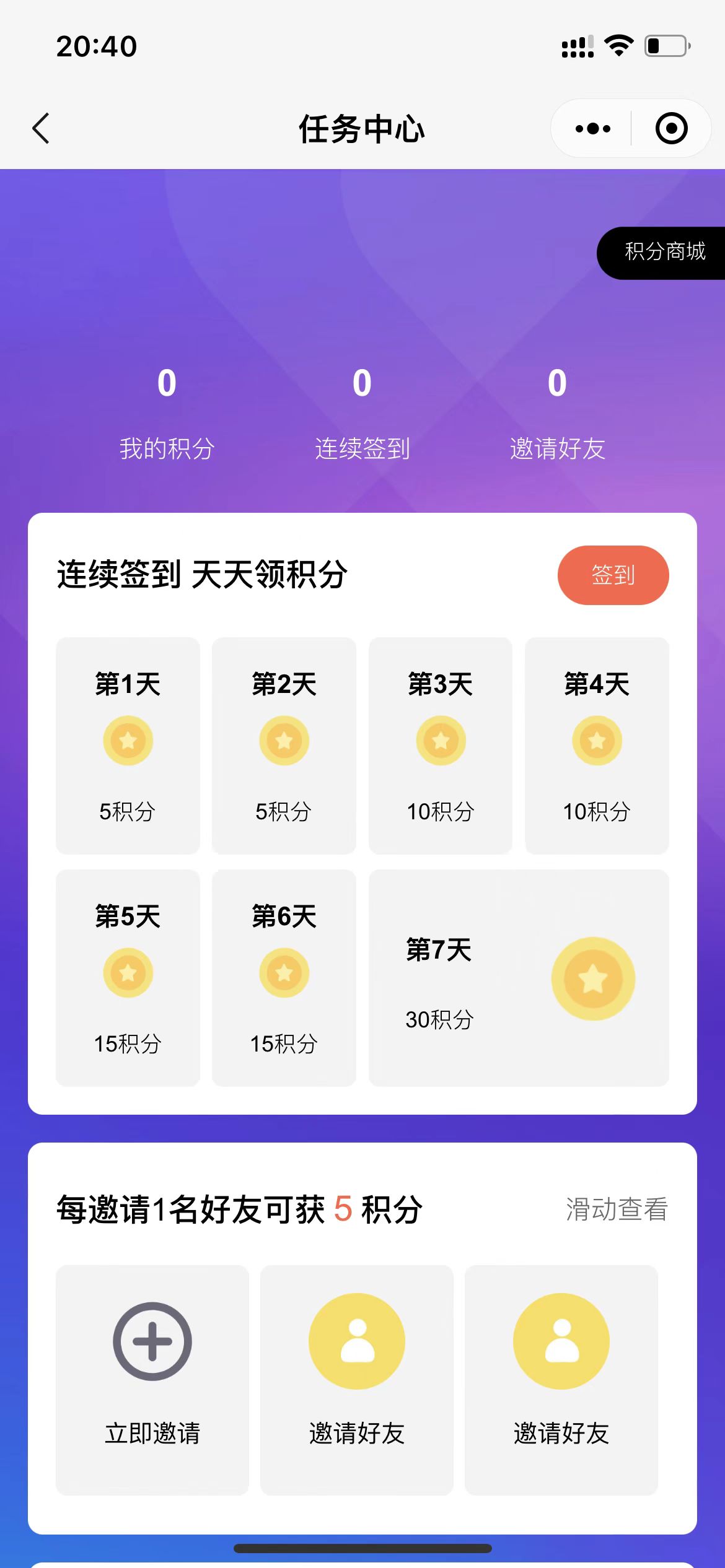Open the mini program three-dot menu
Viewport: 725px width, 1568px height.
[x=592, y=129]
